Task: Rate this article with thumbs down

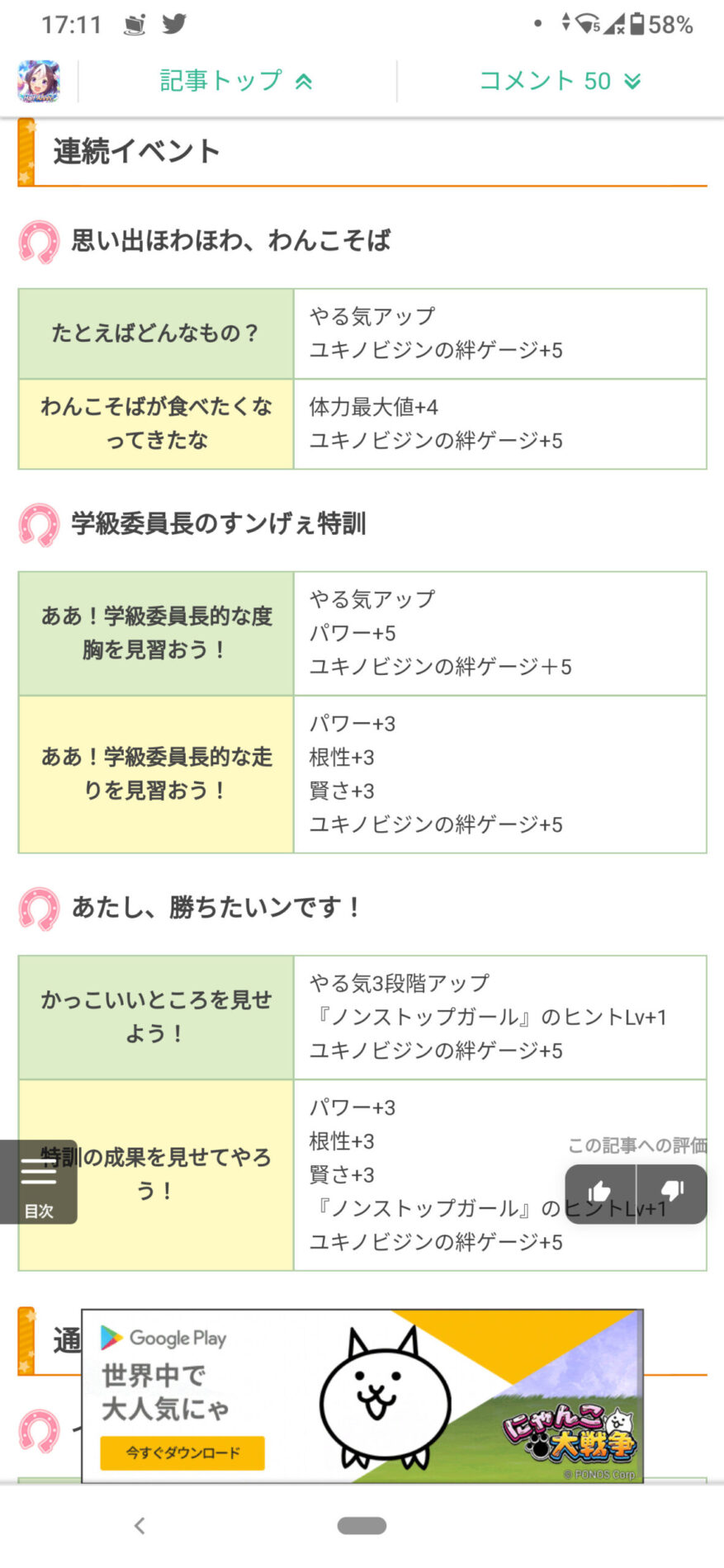Action: [673, 1193]
